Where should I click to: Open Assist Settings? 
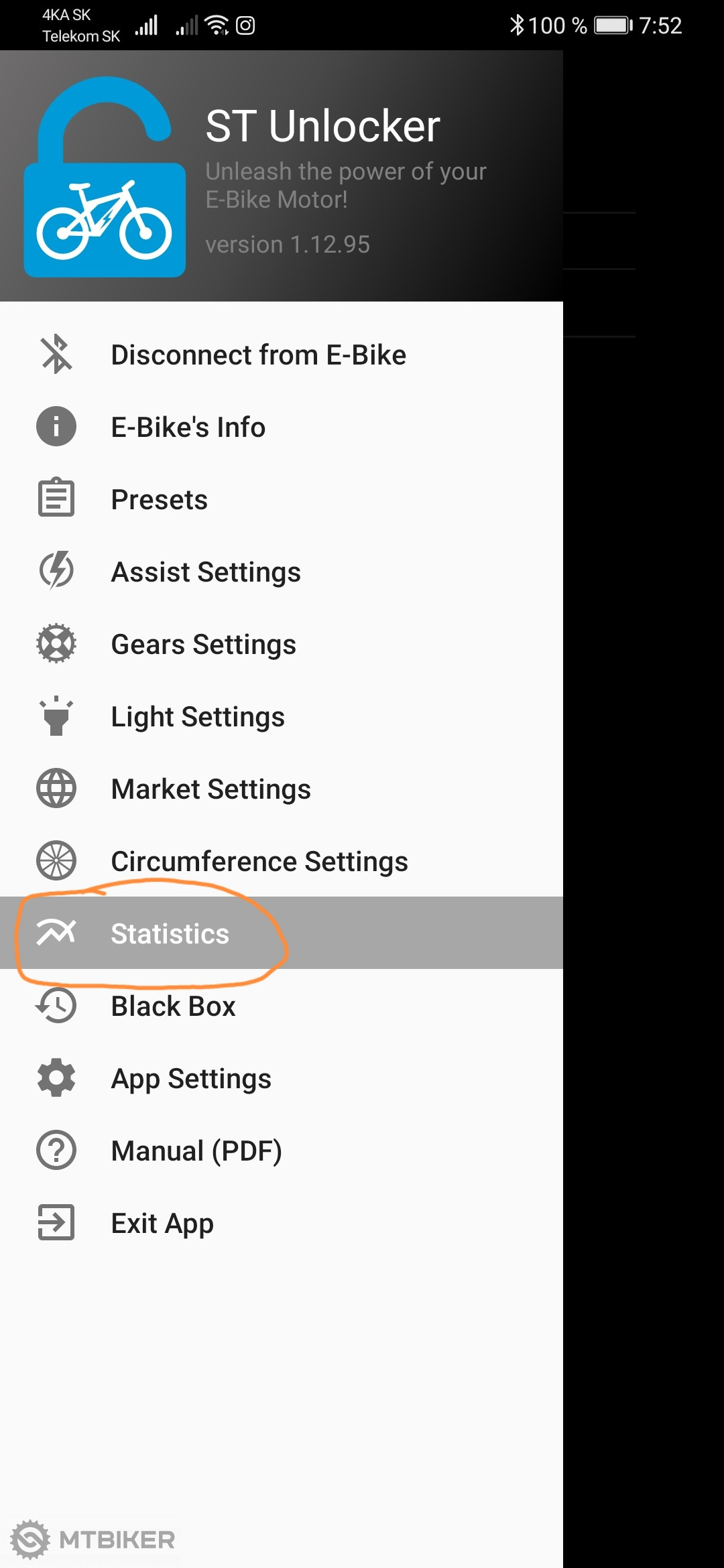point(206,572)
